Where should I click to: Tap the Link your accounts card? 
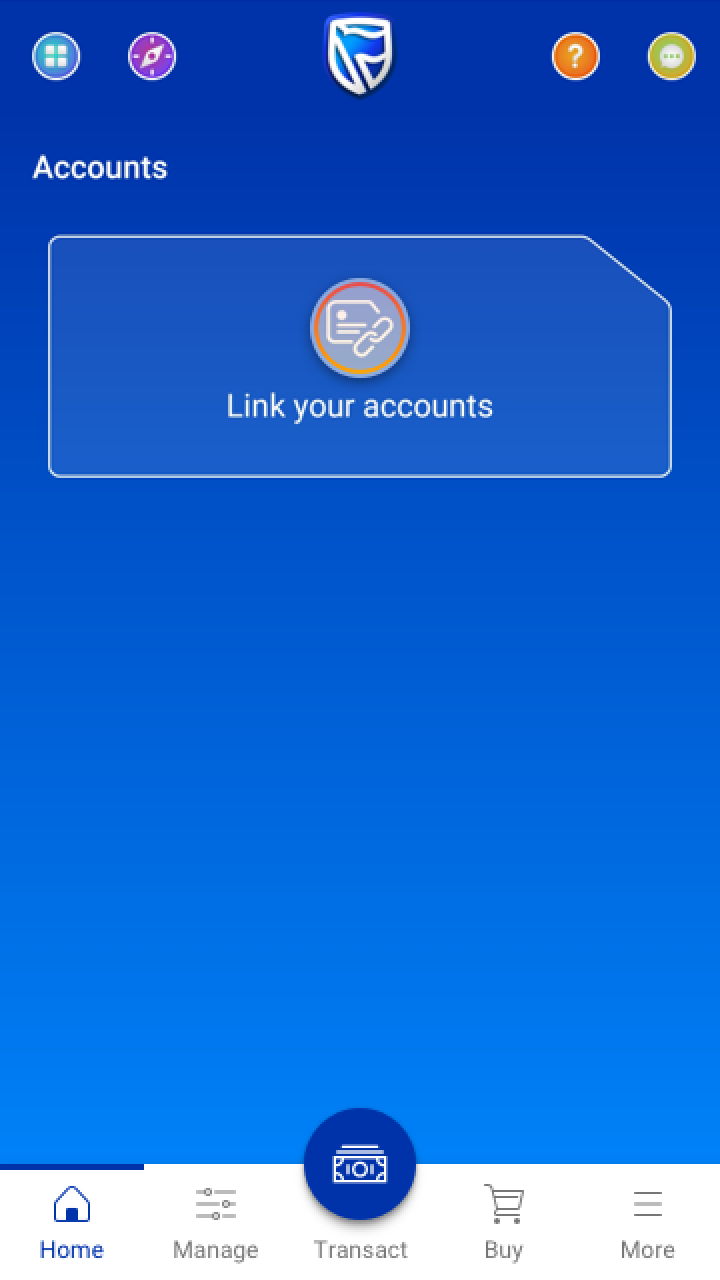tap(360, 357)
